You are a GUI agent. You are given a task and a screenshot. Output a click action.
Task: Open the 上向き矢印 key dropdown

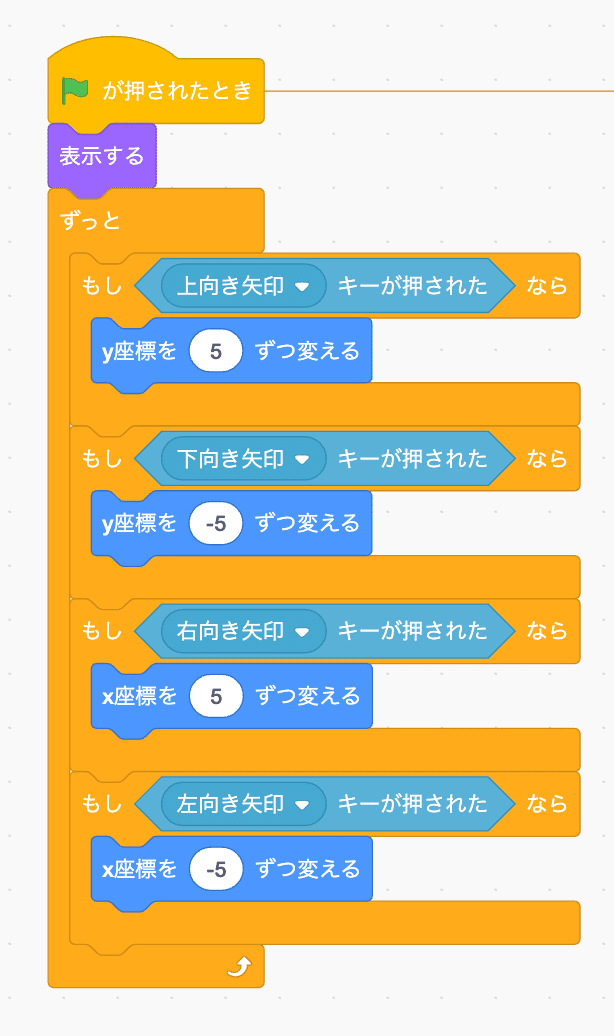pos(243,286)
